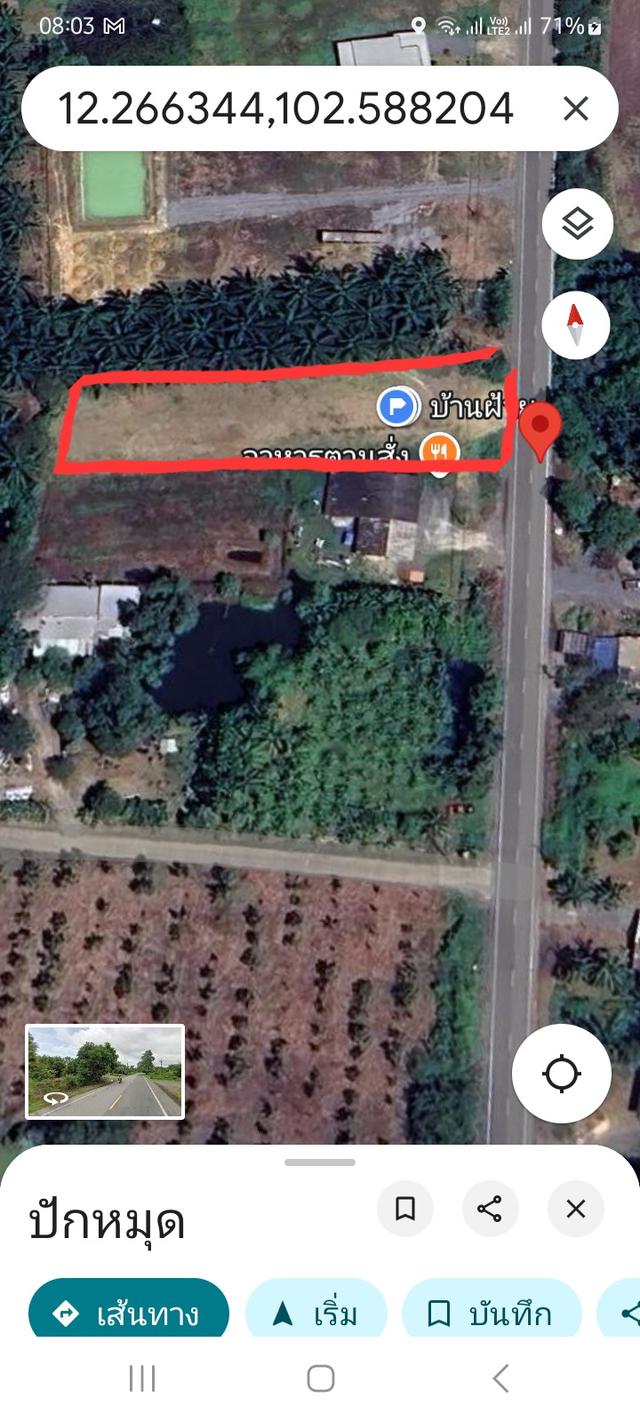Open the Street View thumbnail
This screenshot has height=1422, width=640.
pyautogui.click(x=105, y=1071)
